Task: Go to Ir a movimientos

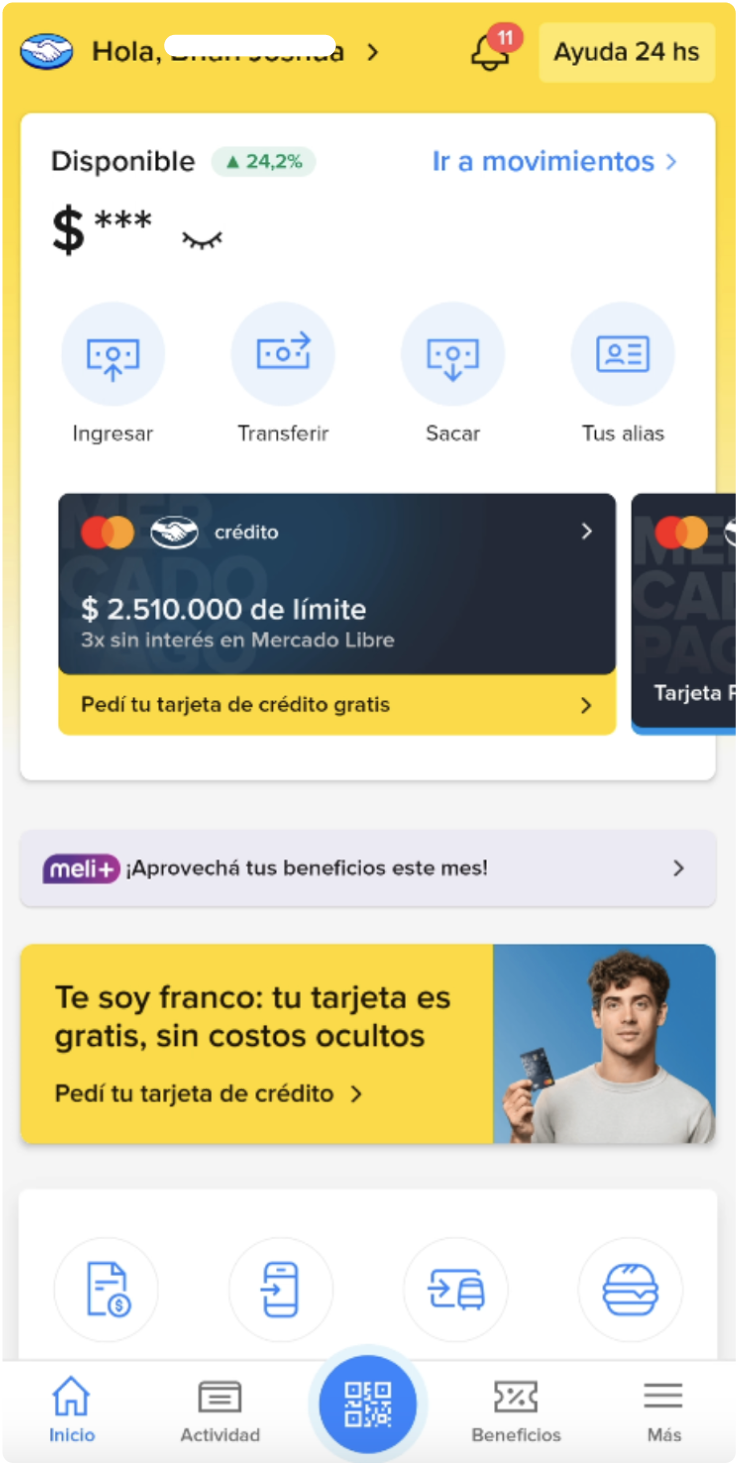Action: (554, 162)
